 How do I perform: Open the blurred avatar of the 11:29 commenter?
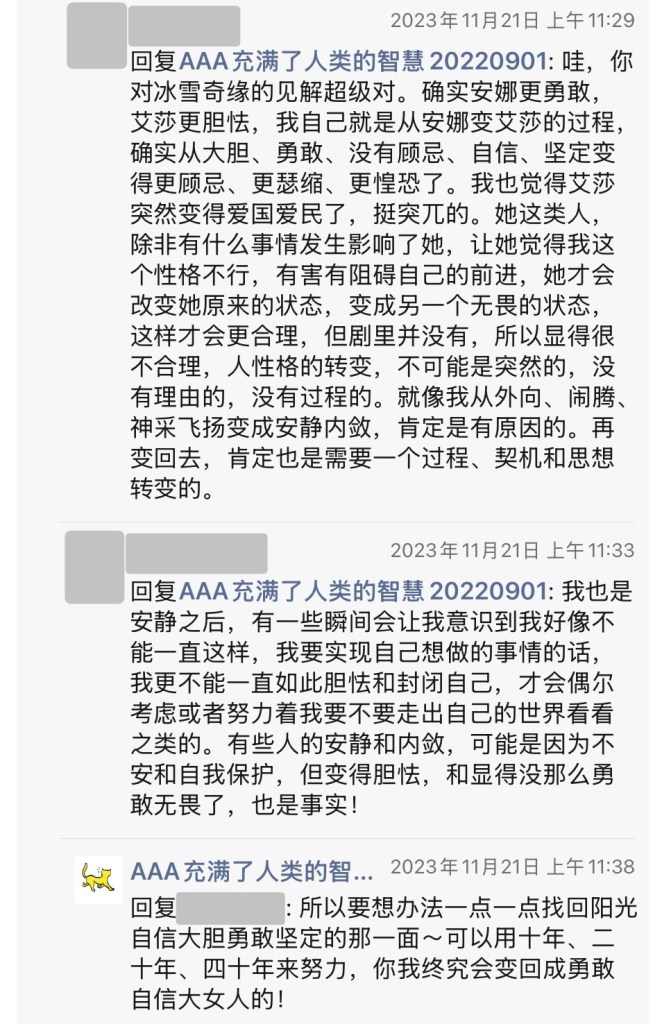pos(94,35)
